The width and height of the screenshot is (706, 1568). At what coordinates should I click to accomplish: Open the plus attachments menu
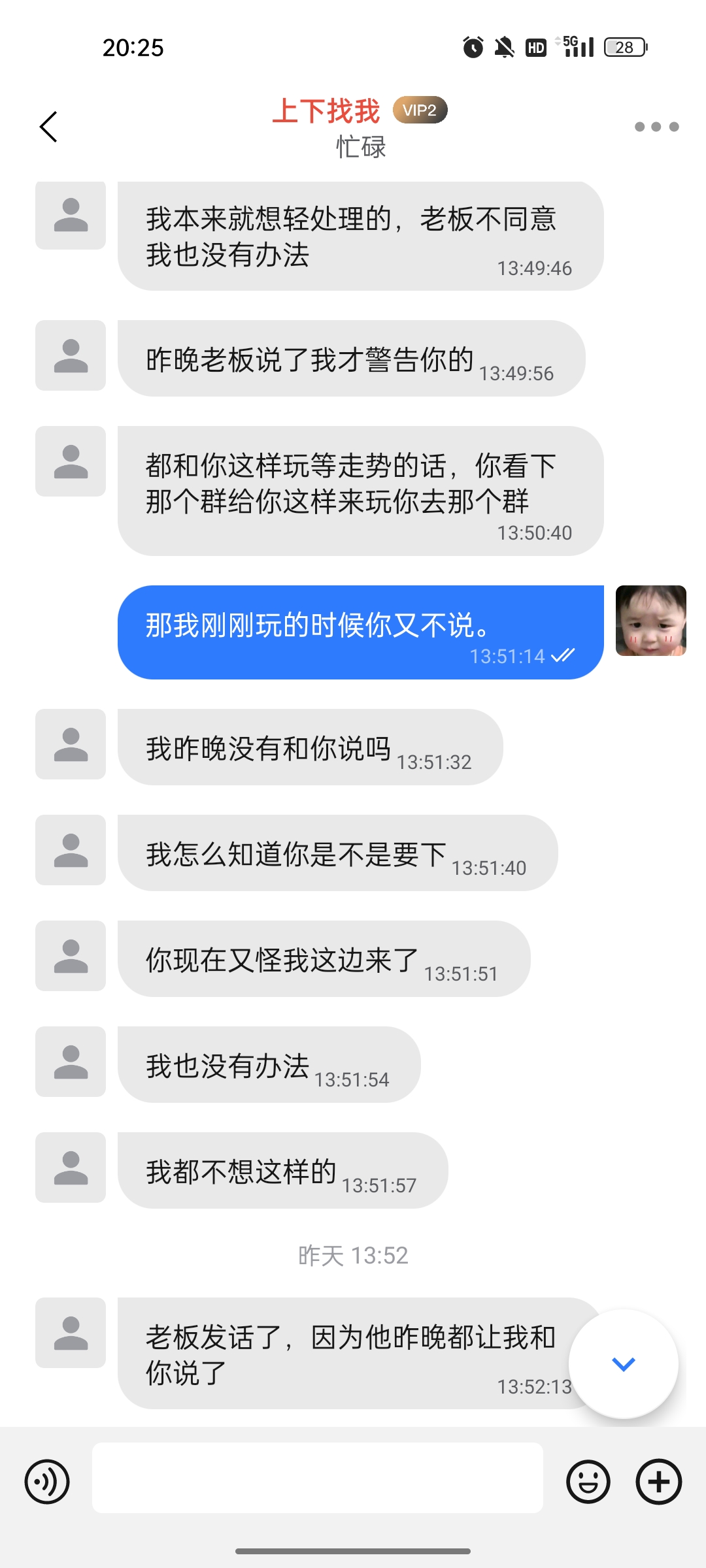coord(659,1481)
